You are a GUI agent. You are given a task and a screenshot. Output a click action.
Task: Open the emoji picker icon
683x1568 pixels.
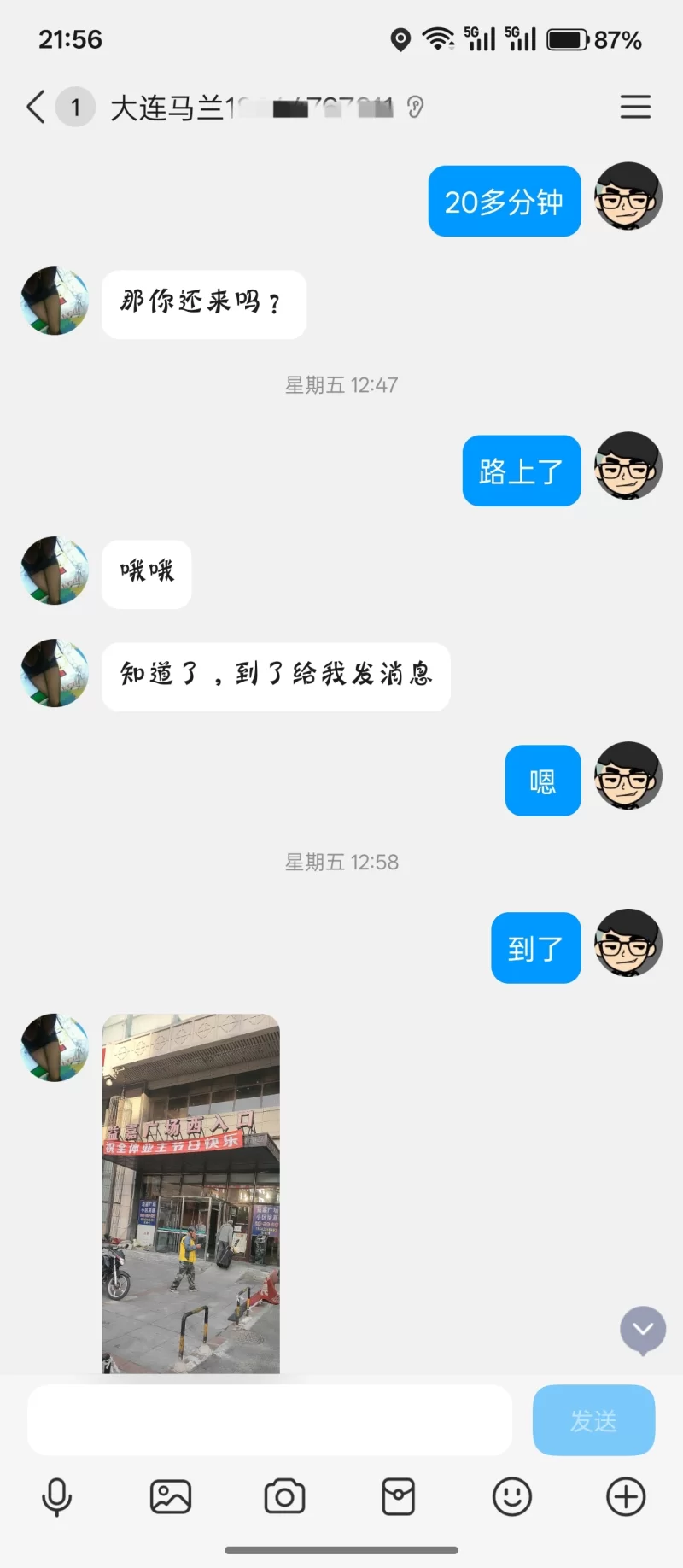click(511, 1495)
